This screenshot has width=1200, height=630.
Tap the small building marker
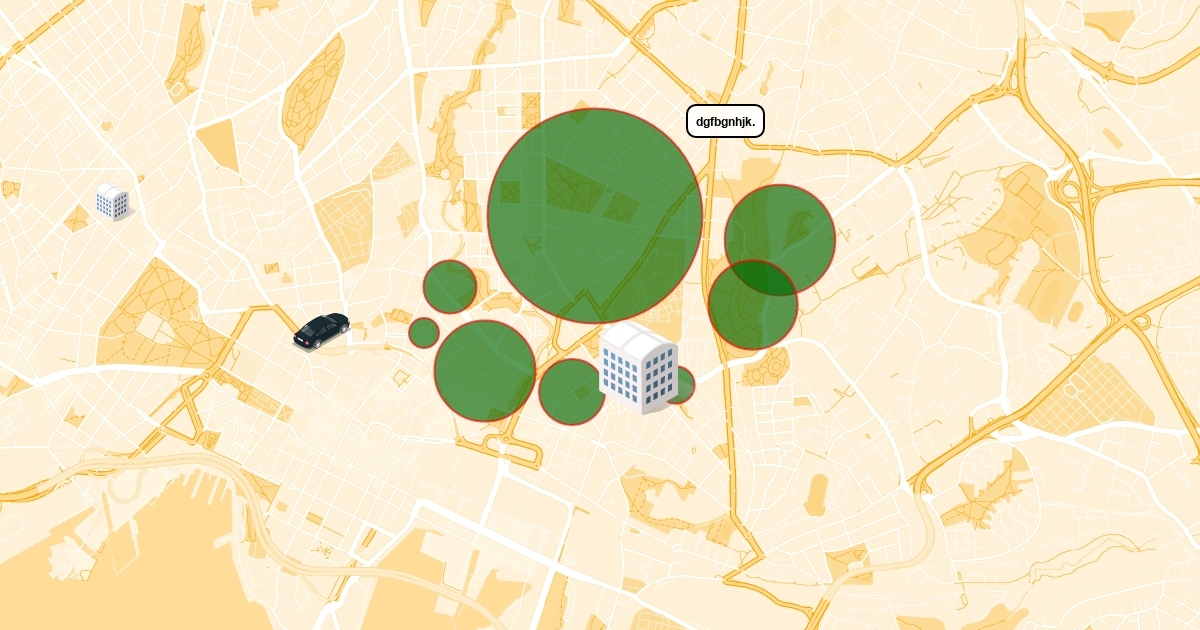tap(112, 202)
